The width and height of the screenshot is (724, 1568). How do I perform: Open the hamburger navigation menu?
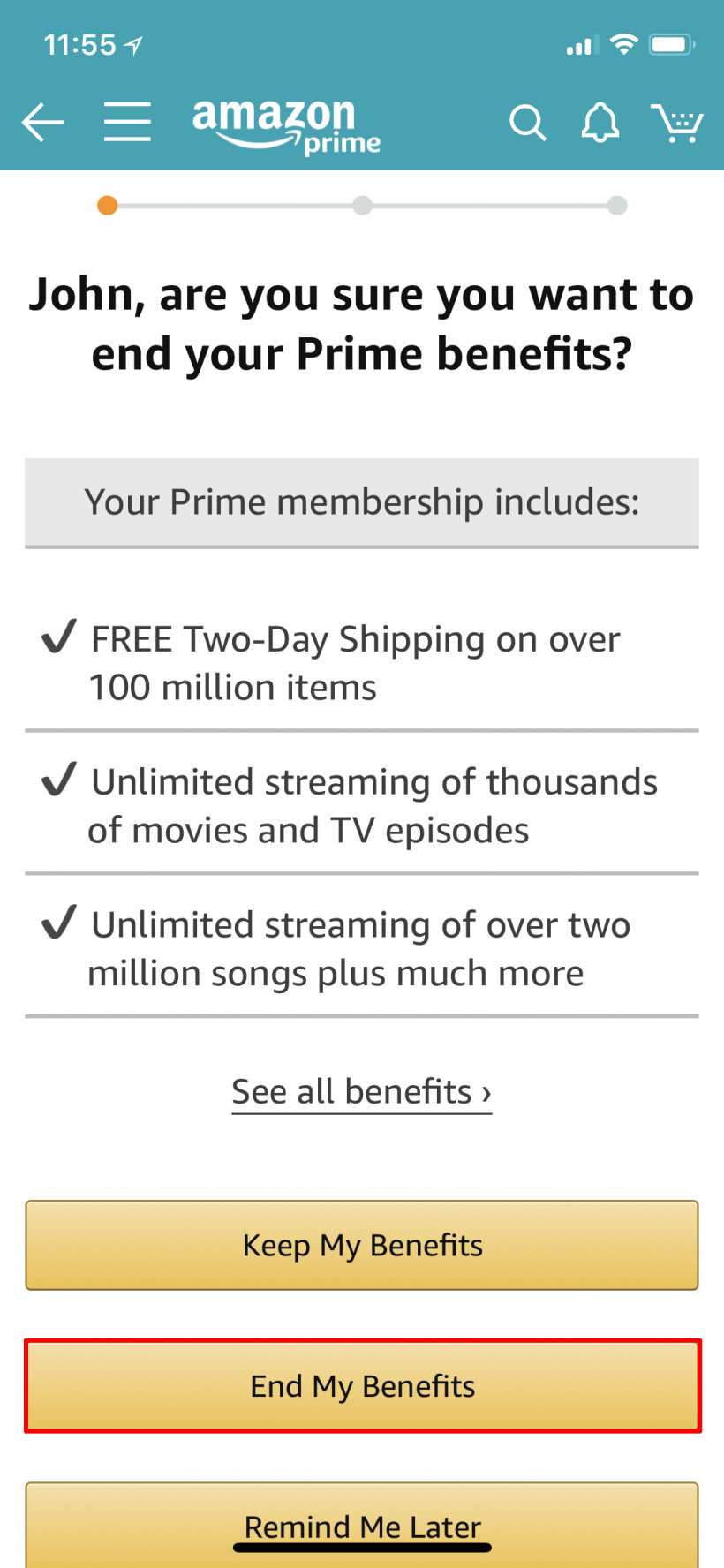pyautogui.click(x=127, y=123)
